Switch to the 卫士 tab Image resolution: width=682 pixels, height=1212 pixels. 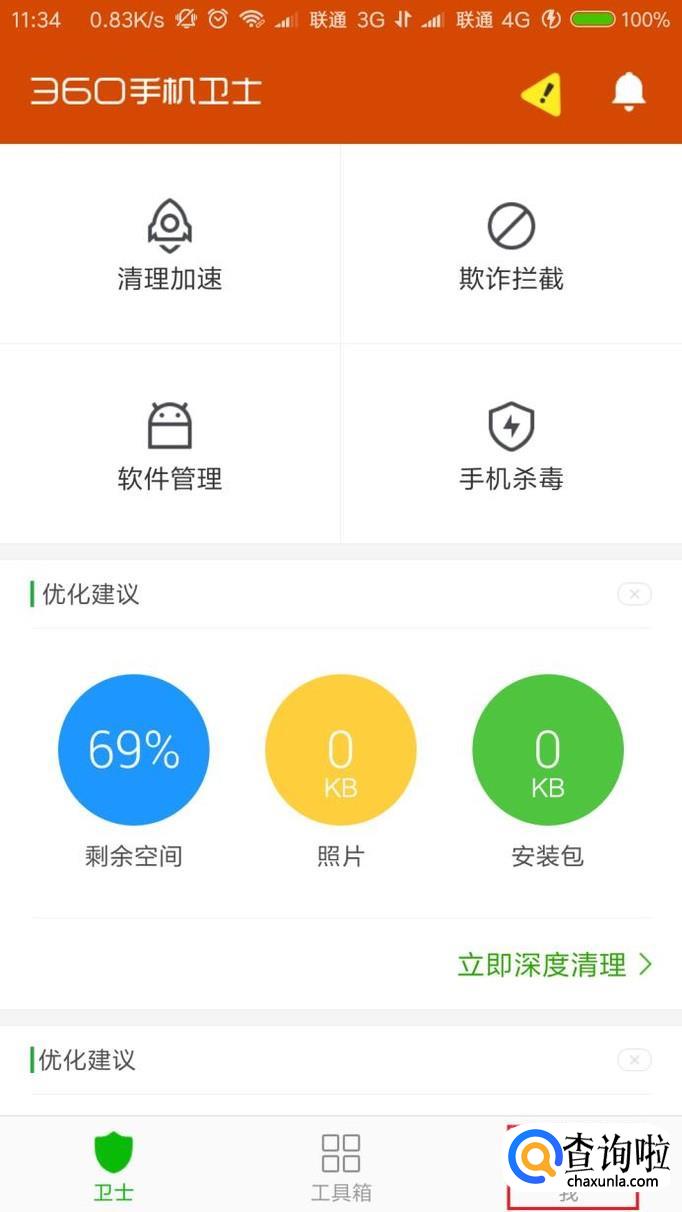113,1165
